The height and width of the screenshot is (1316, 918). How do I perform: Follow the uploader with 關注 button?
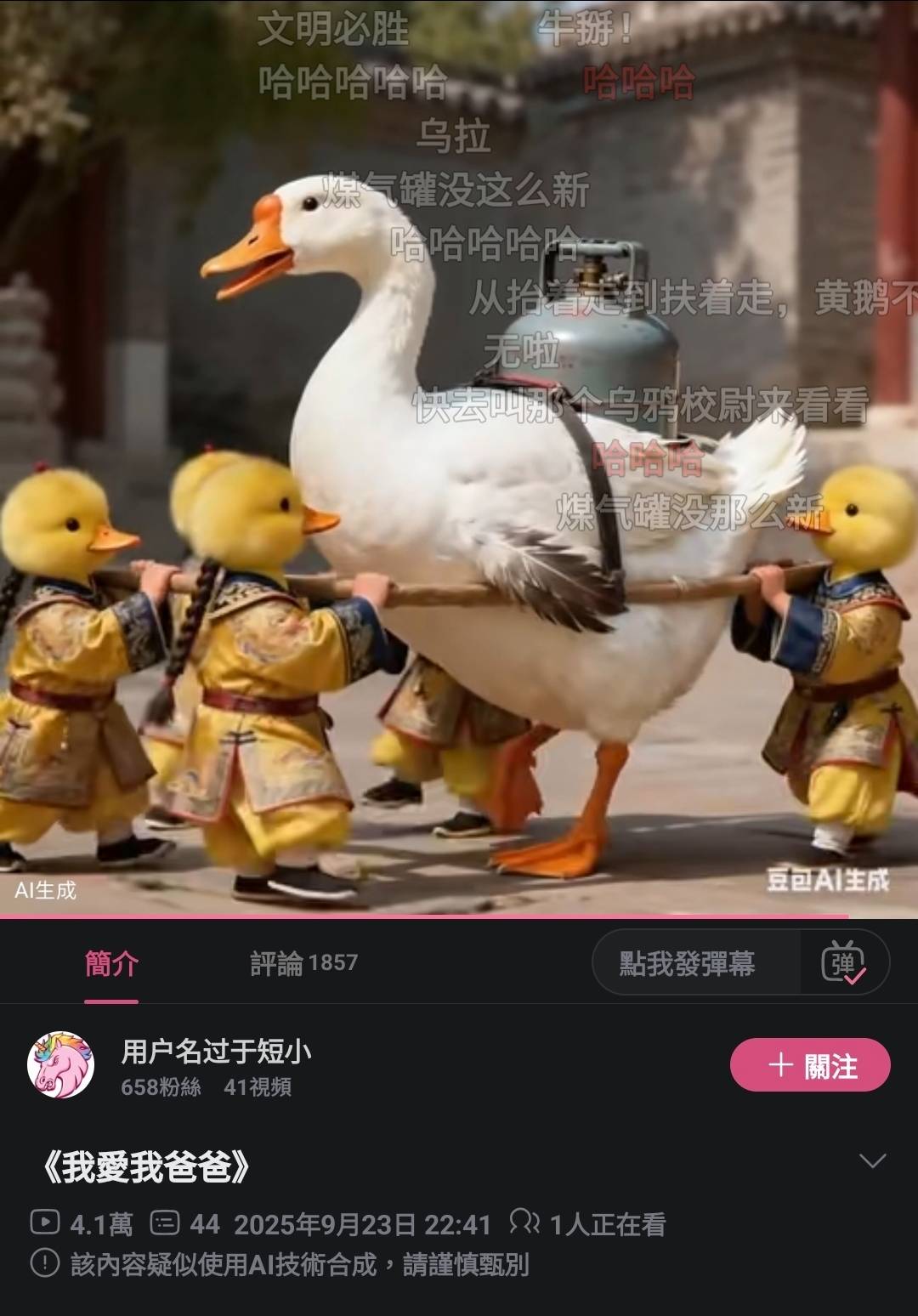pyautogui.click(x=810, y=1065)
